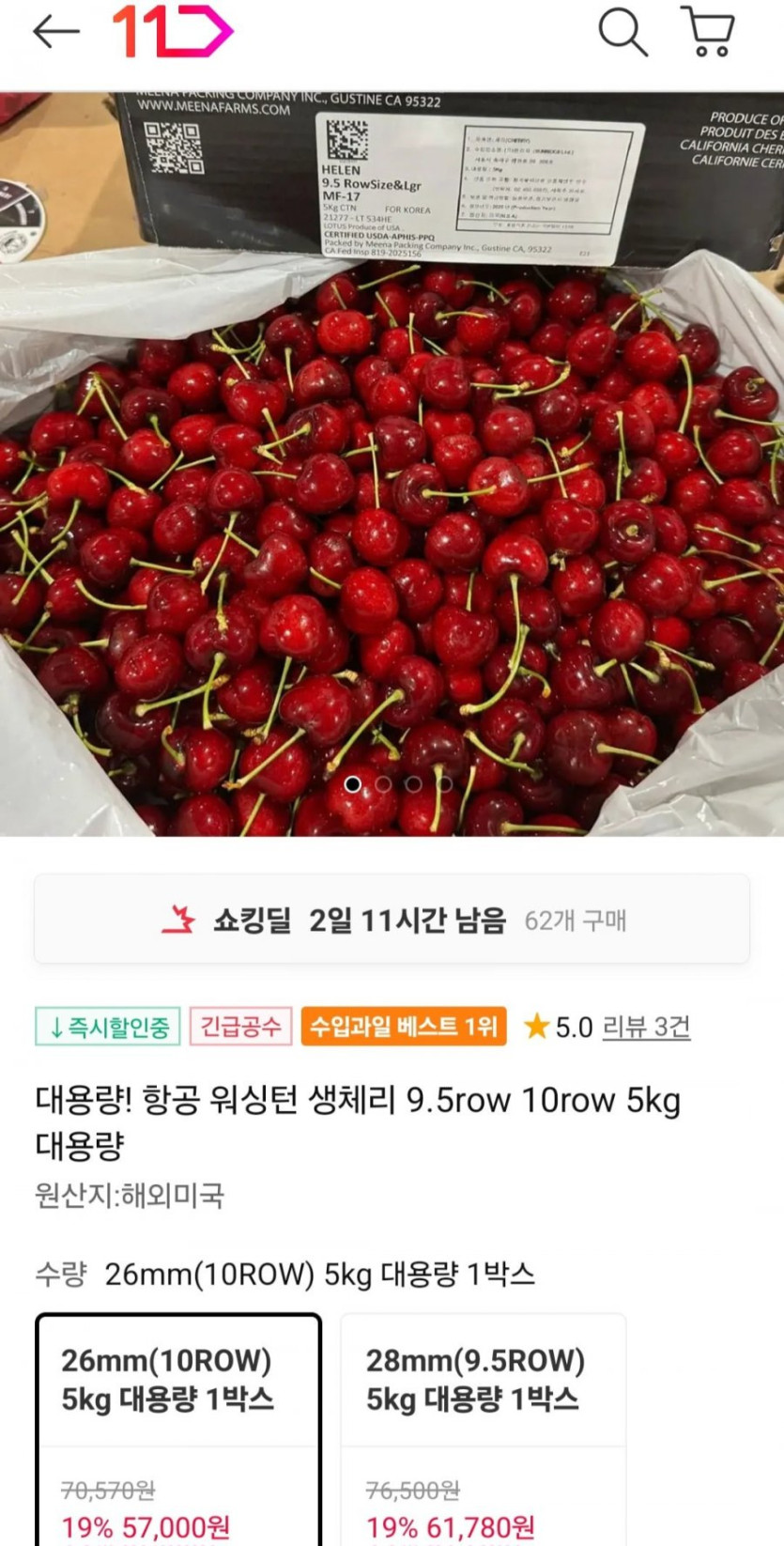Open the search icon
The width and height of the screenshot is (784, 1546).
(623, 32)
